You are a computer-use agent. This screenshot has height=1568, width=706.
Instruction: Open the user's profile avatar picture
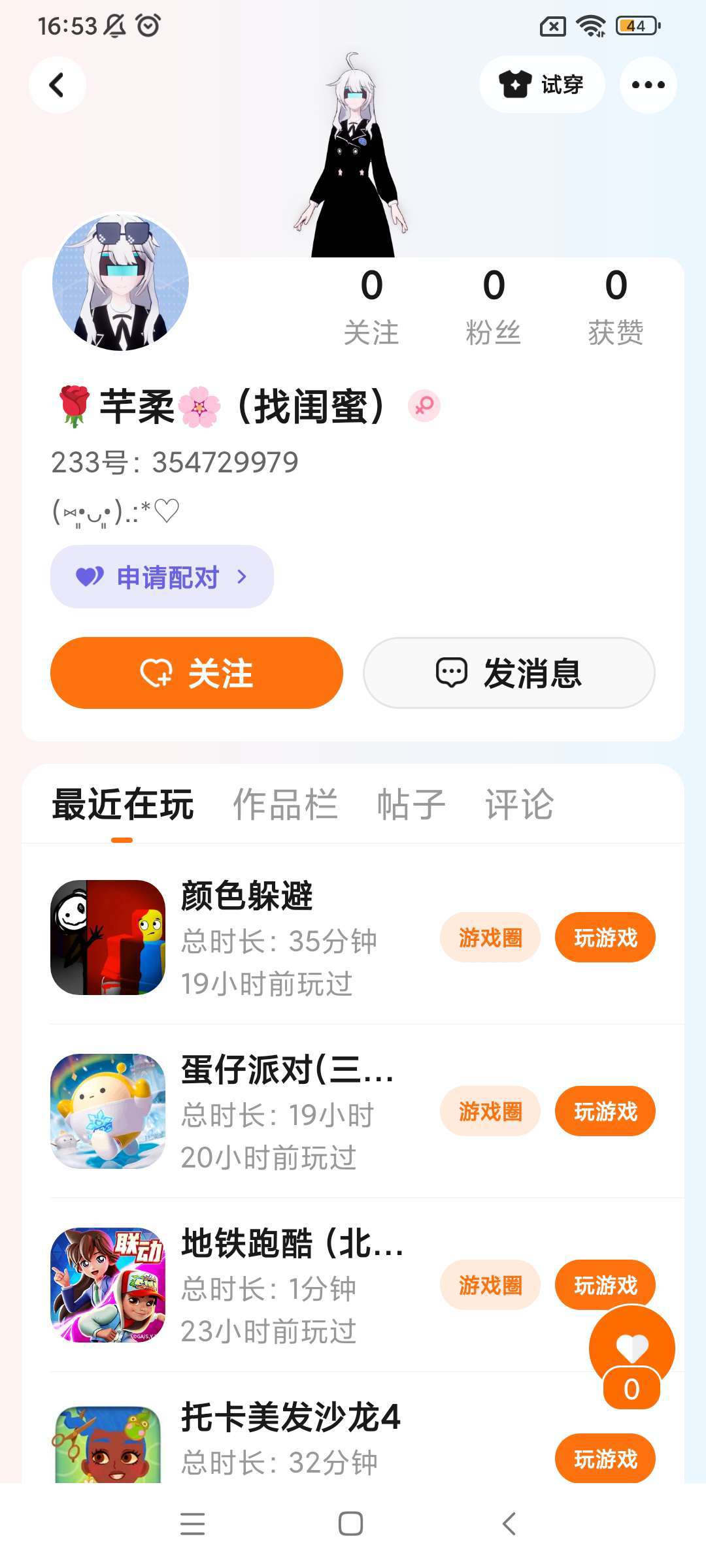point(121,282)
